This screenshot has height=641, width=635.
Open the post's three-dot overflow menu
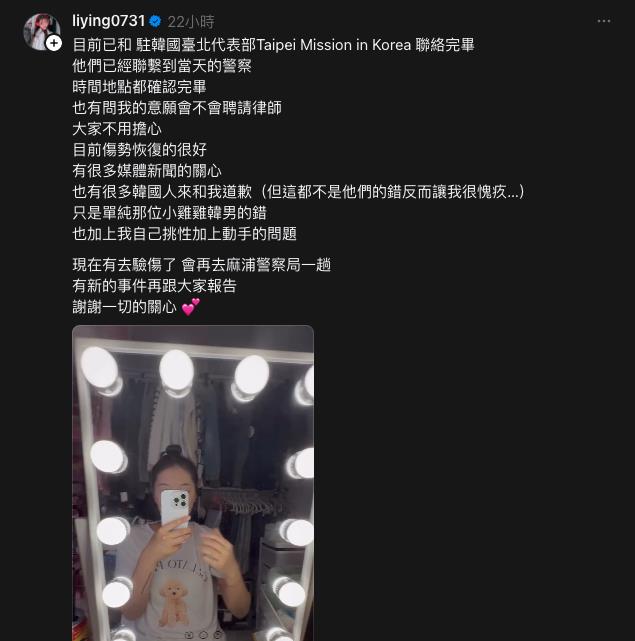click(x=603, y=21)
